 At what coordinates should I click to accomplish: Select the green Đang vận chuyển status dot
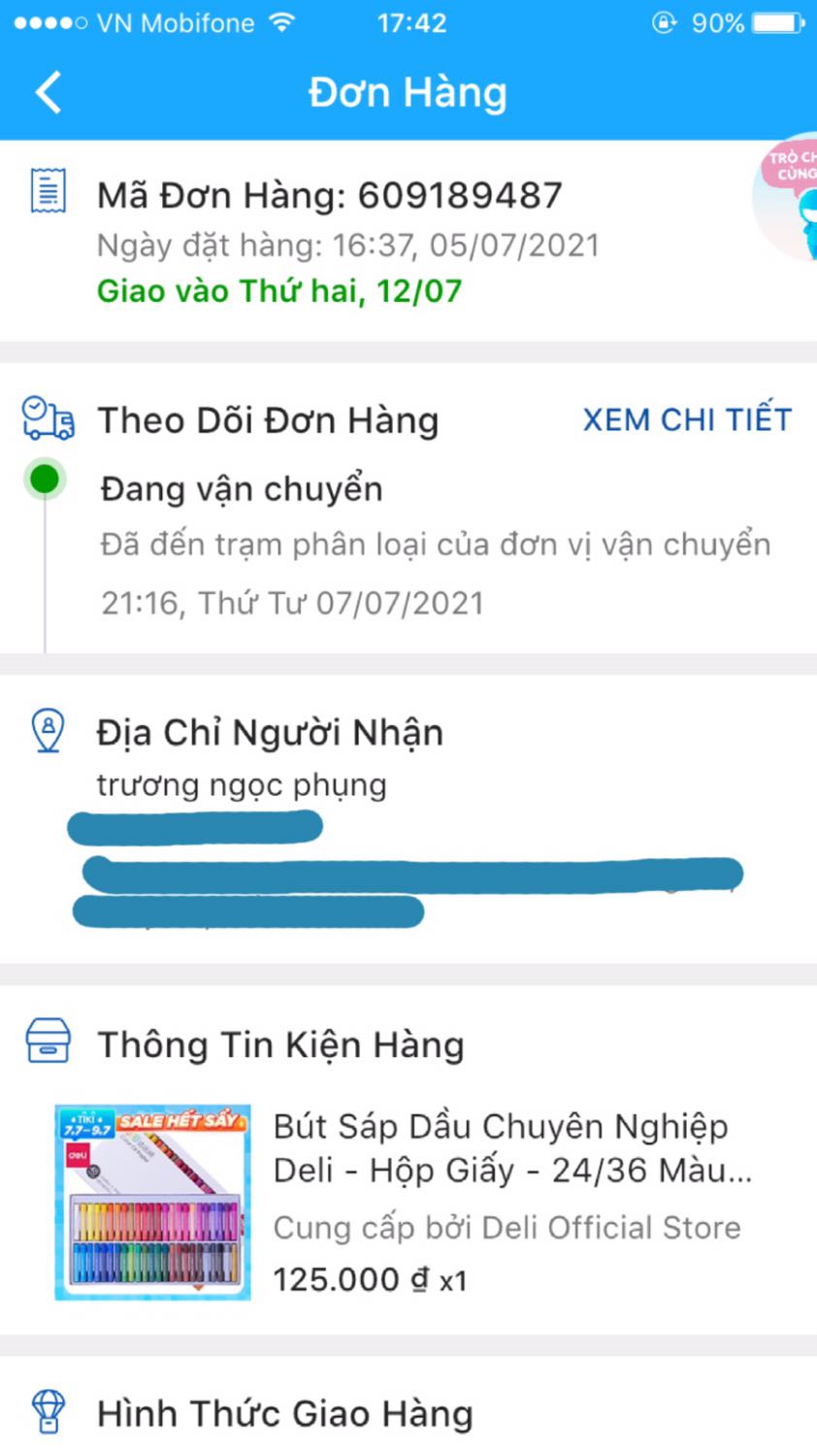[x=46, y=479]
